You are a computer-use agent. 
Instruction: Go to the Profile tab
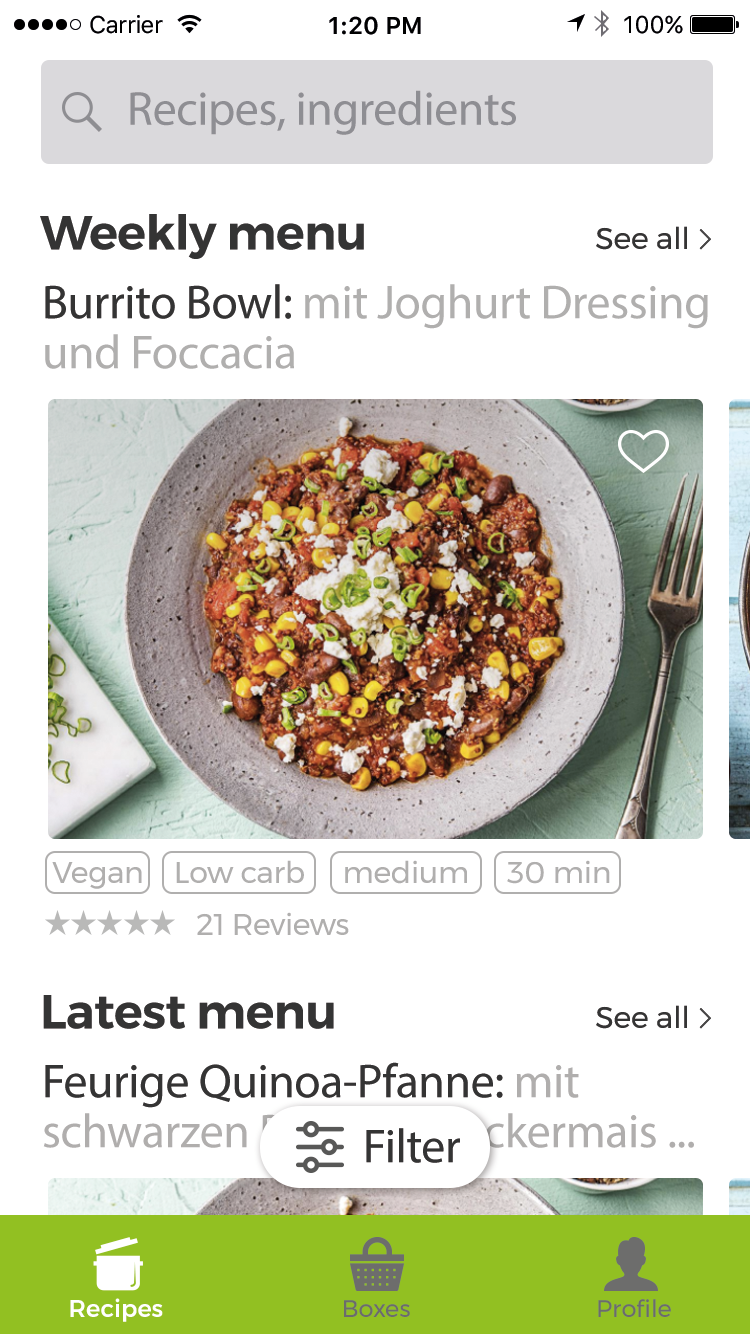pyautogui.click(x=633, y=1277)
